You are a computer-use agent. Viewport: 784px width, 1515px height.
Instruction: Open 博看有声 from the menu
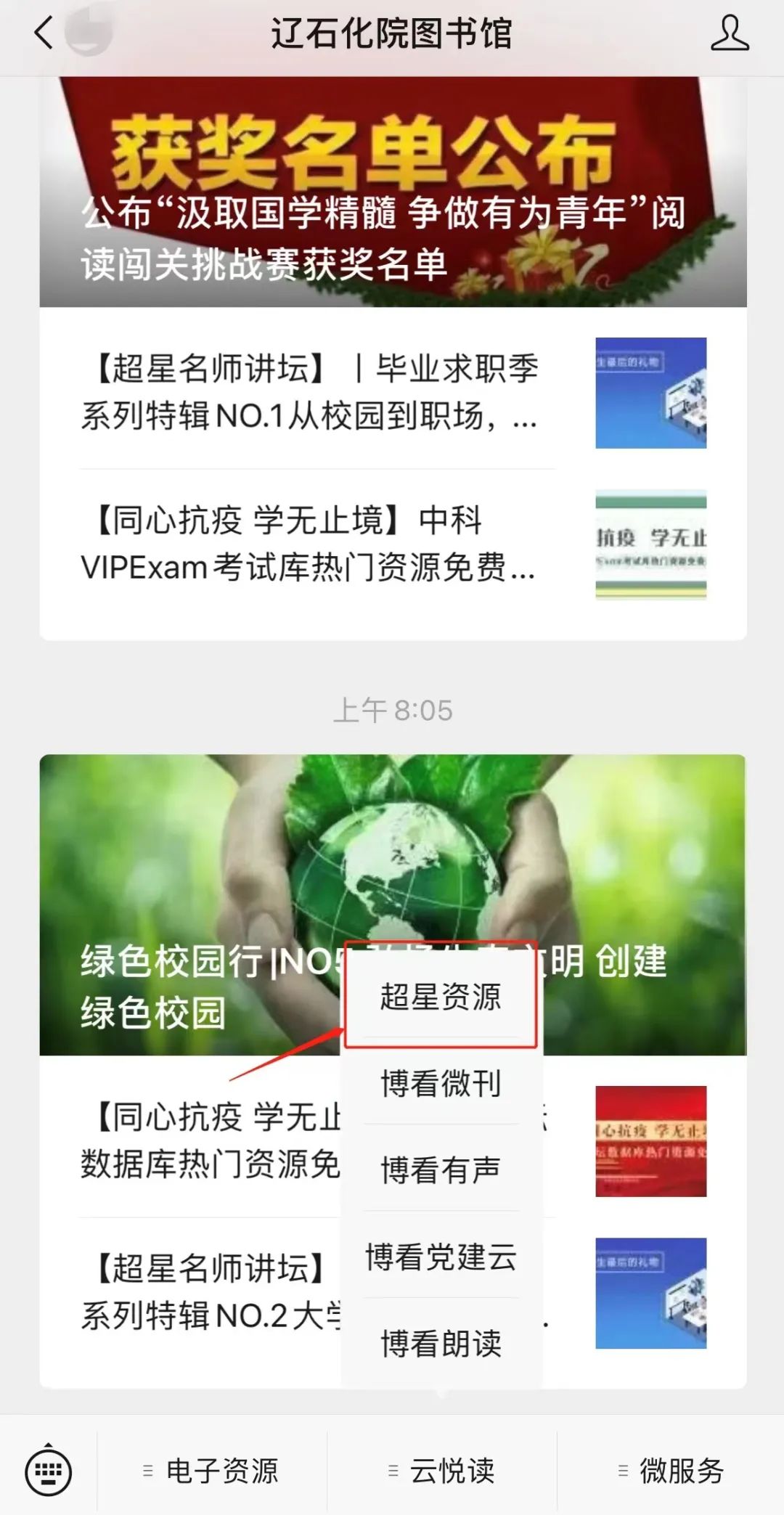point(441,1169)
